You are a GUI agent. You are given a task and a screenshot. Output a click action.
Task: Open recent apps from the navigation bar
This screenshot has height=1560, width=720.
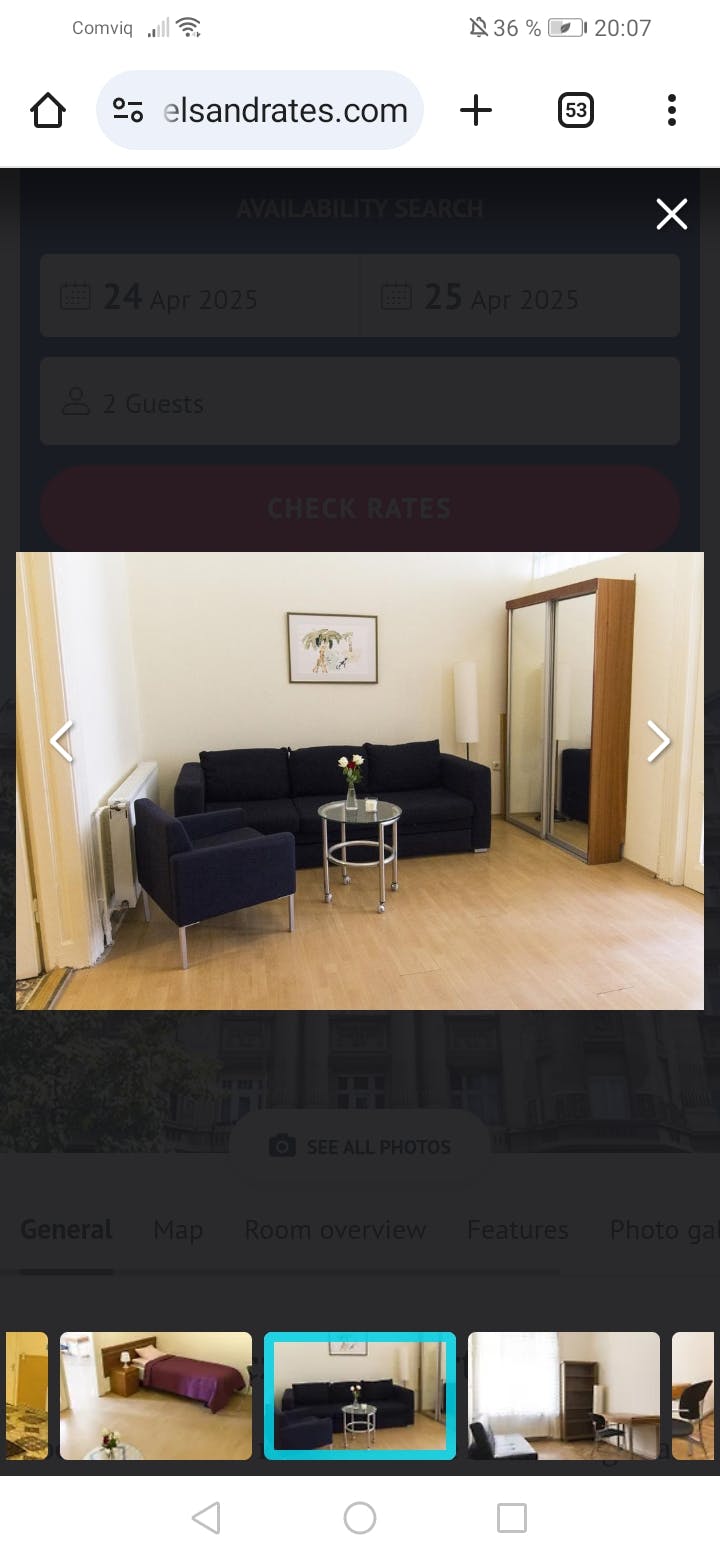point(512,1518)
